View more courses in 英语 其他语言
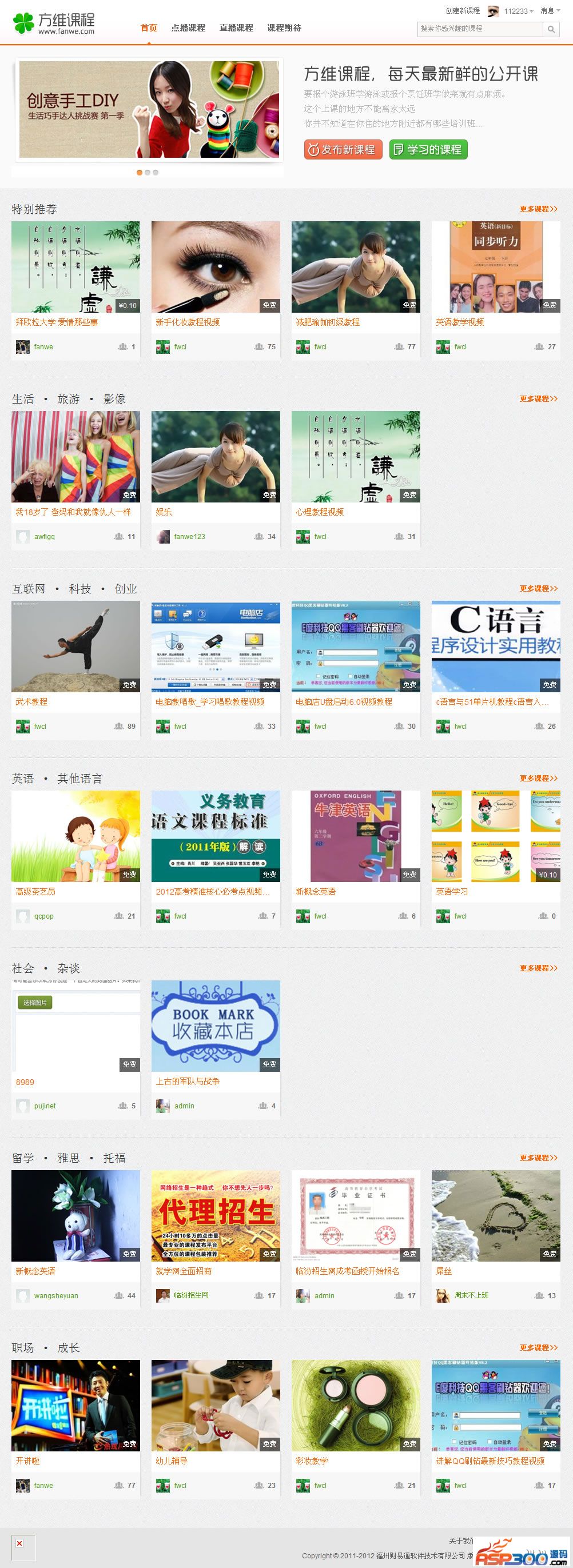573x1568 pixels. (538, 778)
